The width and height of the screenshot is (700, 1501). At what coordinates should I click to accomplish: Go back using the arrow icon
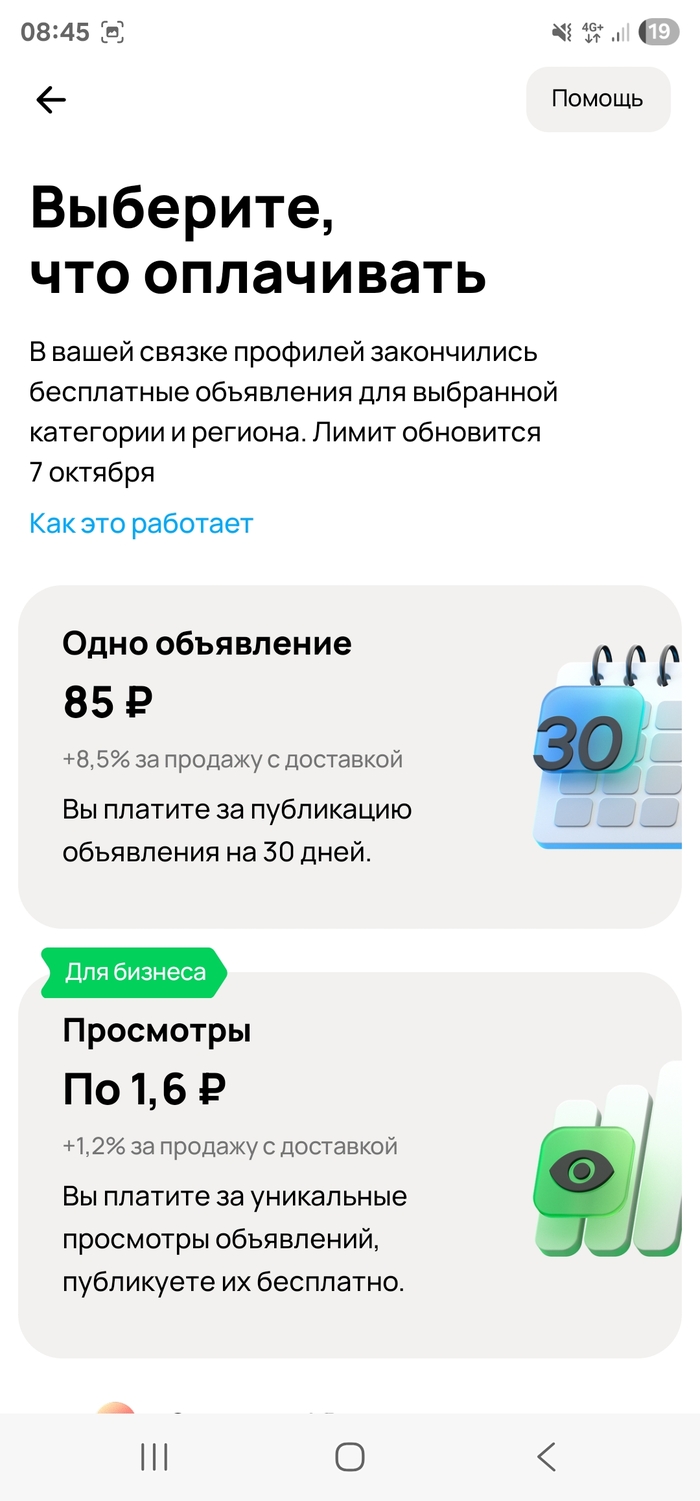click(x=51, y=99)
